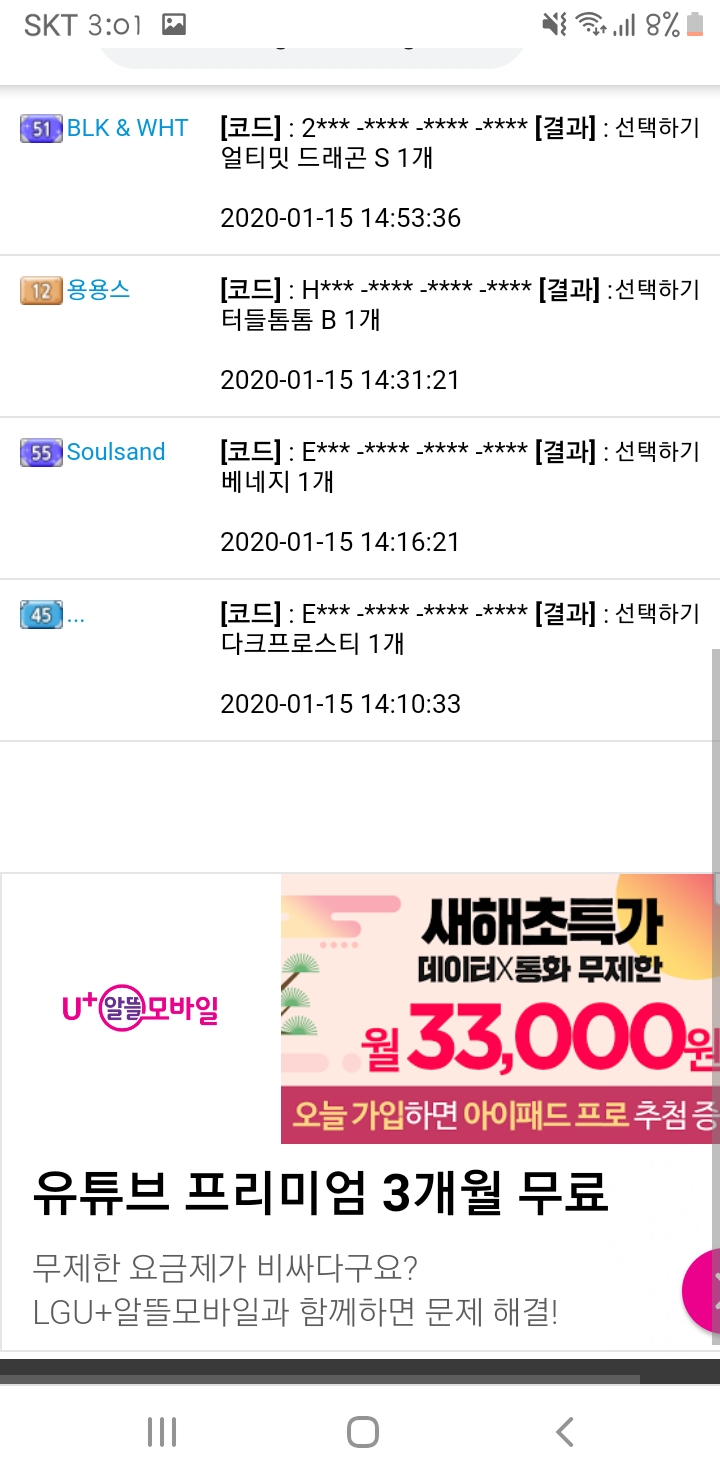Open the 유튜브 프리미엄 3개월 무료 ad headline

(320, 1193)
